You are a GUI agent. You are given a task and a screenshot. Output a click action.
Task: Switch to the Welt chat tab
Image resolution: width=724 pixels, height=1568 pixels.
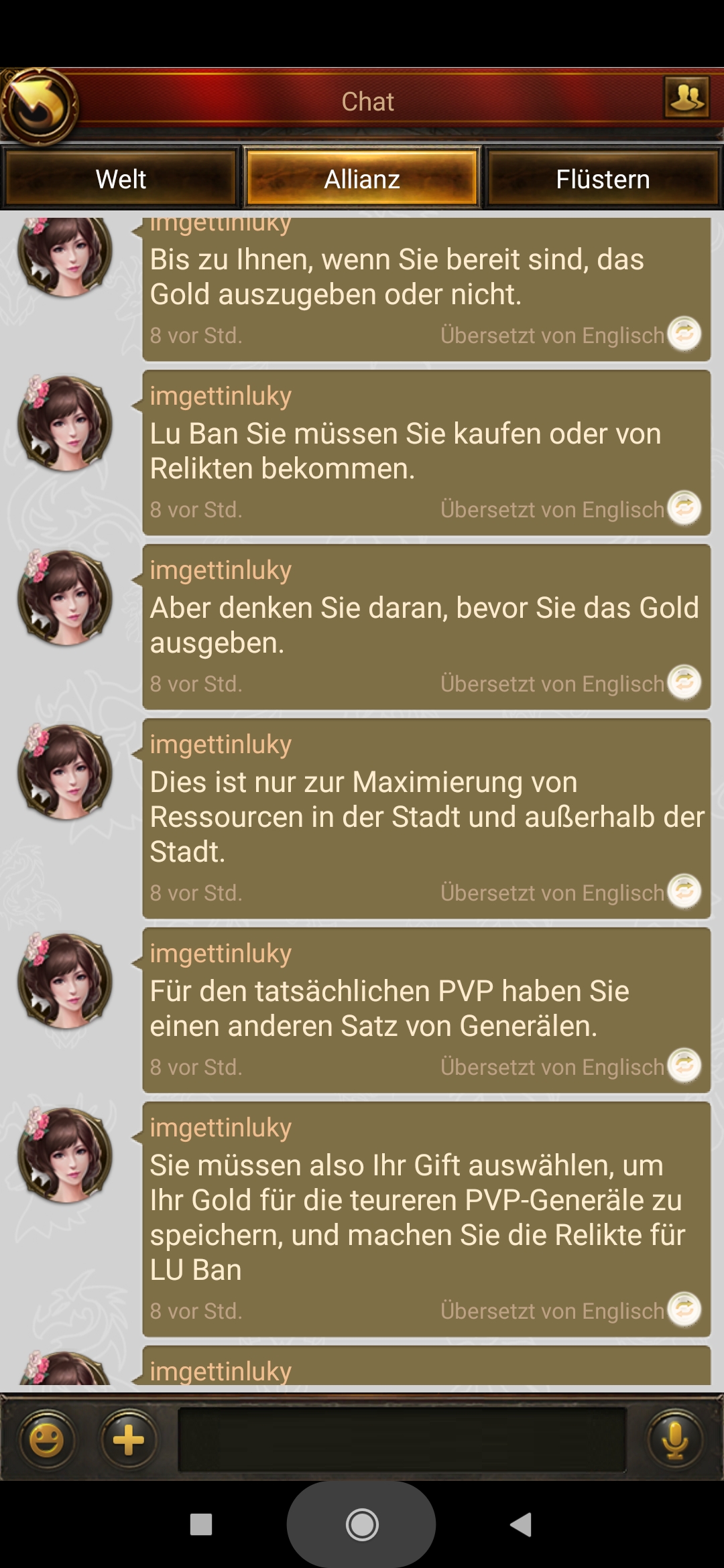[121, 179]
